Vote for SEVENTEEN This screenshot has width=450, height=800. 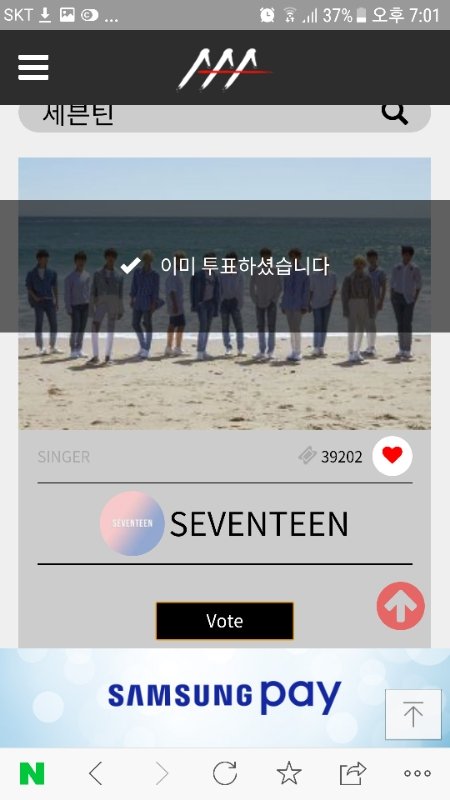[x=225, y=621]
